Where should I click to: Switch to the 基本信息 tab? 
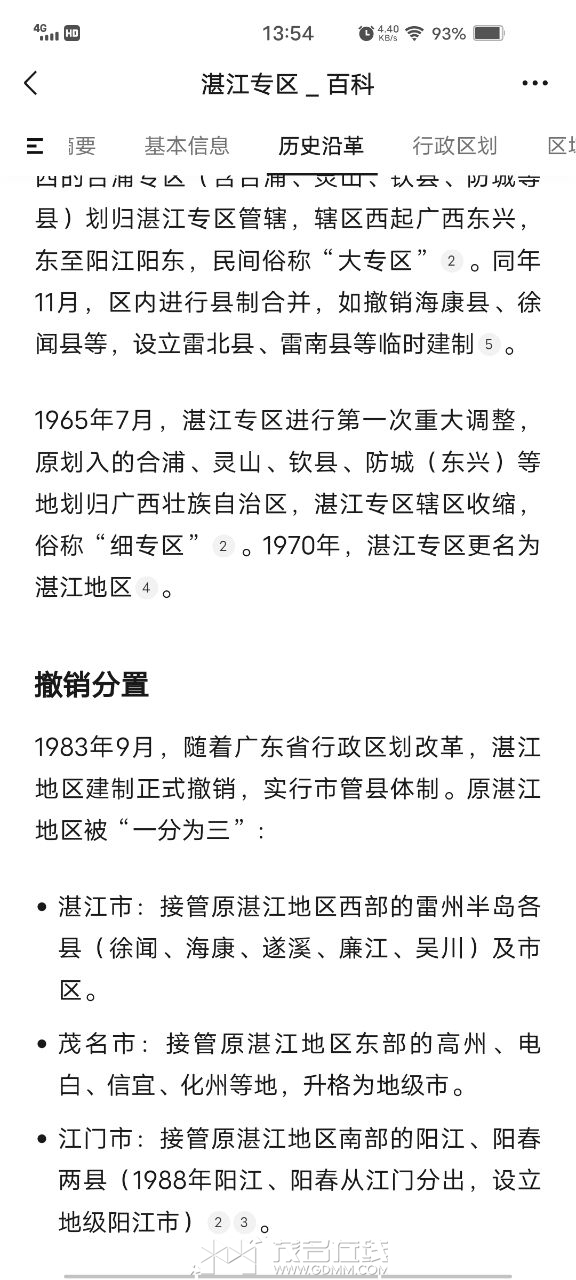(187, 146)
